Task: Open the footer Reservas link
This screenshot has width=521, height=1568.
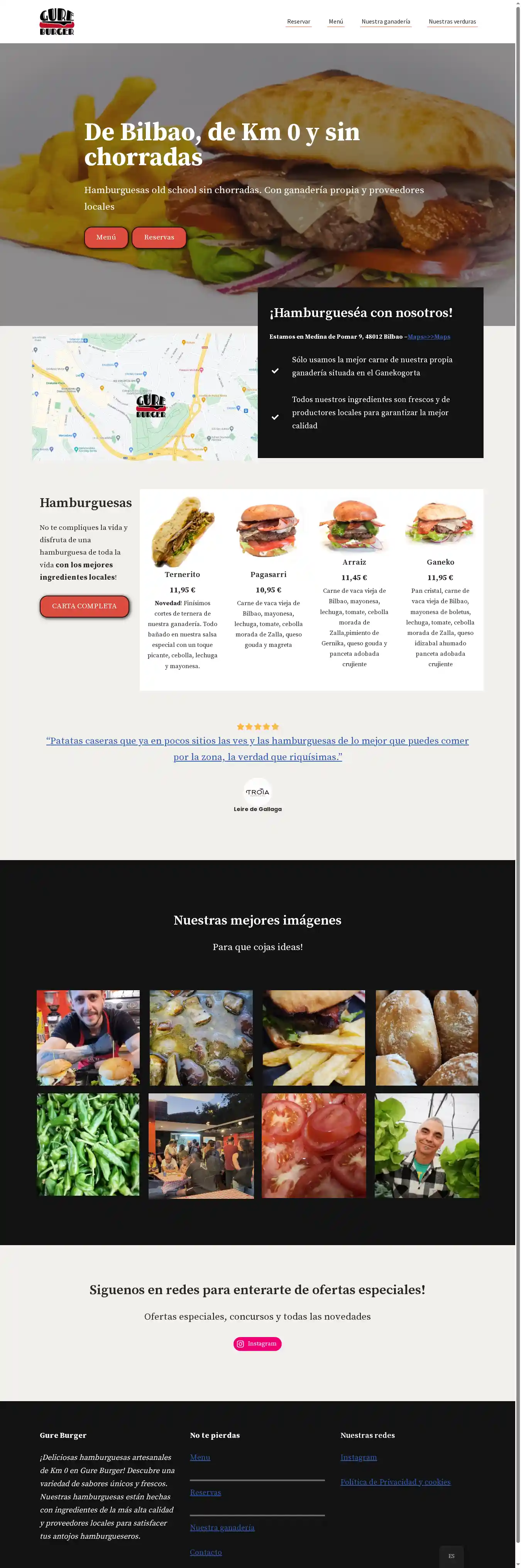Action: point(205,1493)
